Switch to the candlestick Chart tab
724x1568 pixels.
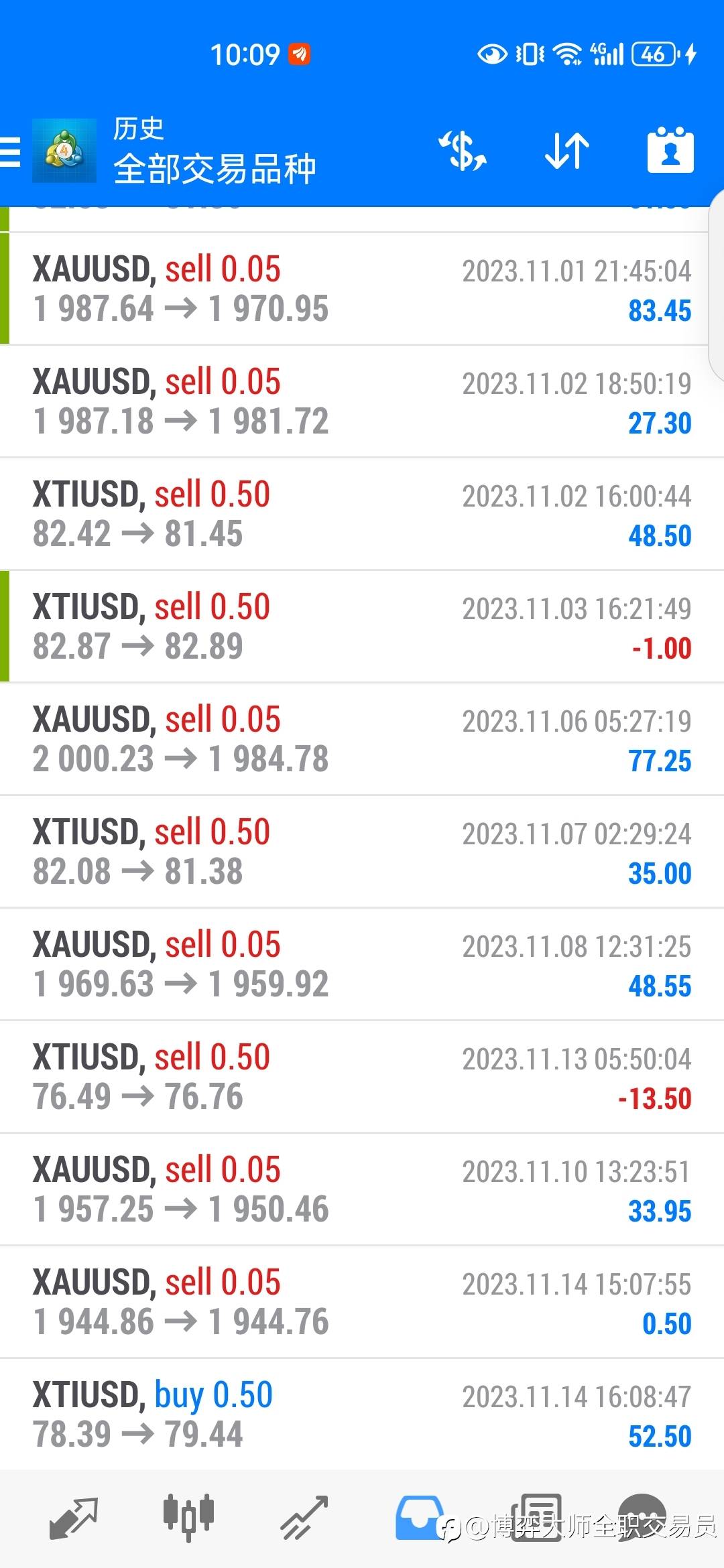[x=188, y=1517]
